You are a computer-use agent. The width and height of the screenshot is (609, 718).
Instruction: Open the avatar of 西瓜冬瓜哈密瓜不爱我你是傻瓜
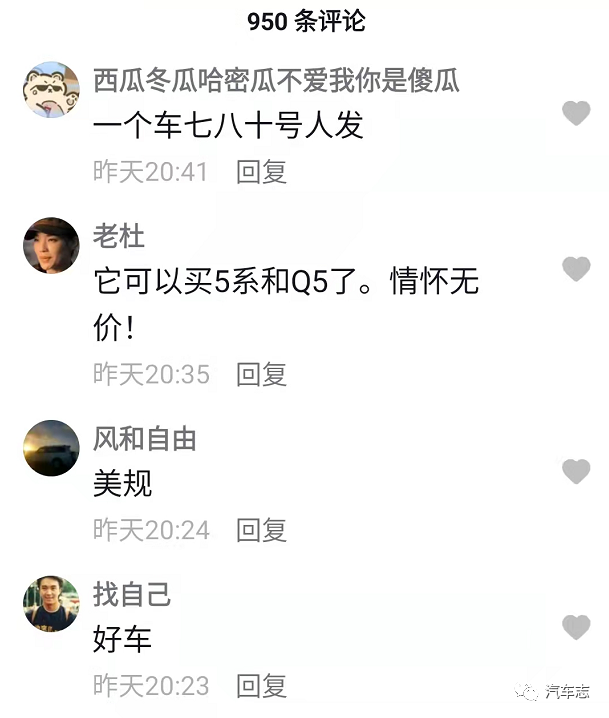[51, 90]
